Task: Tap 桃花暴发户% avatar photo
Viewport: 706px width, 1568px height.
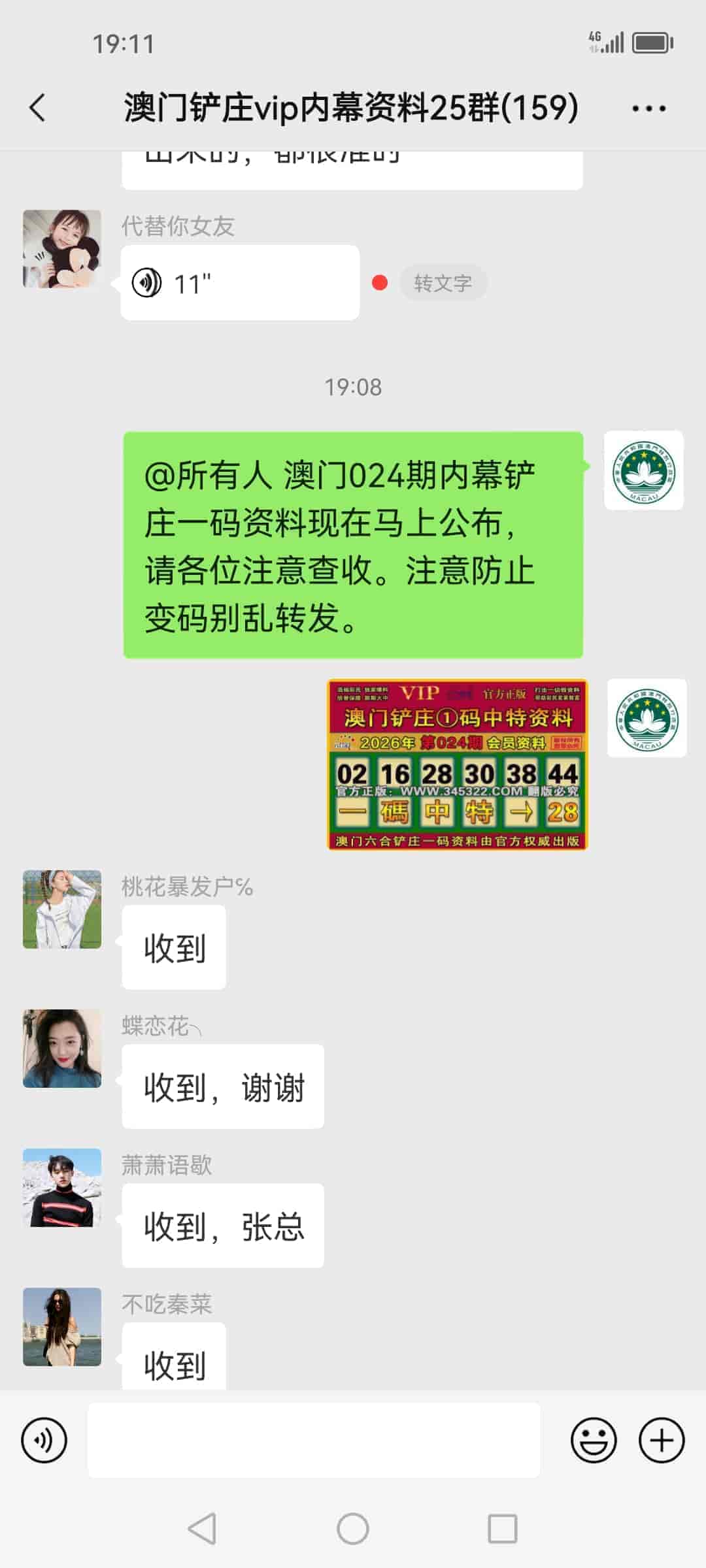Action: (61, 910)
